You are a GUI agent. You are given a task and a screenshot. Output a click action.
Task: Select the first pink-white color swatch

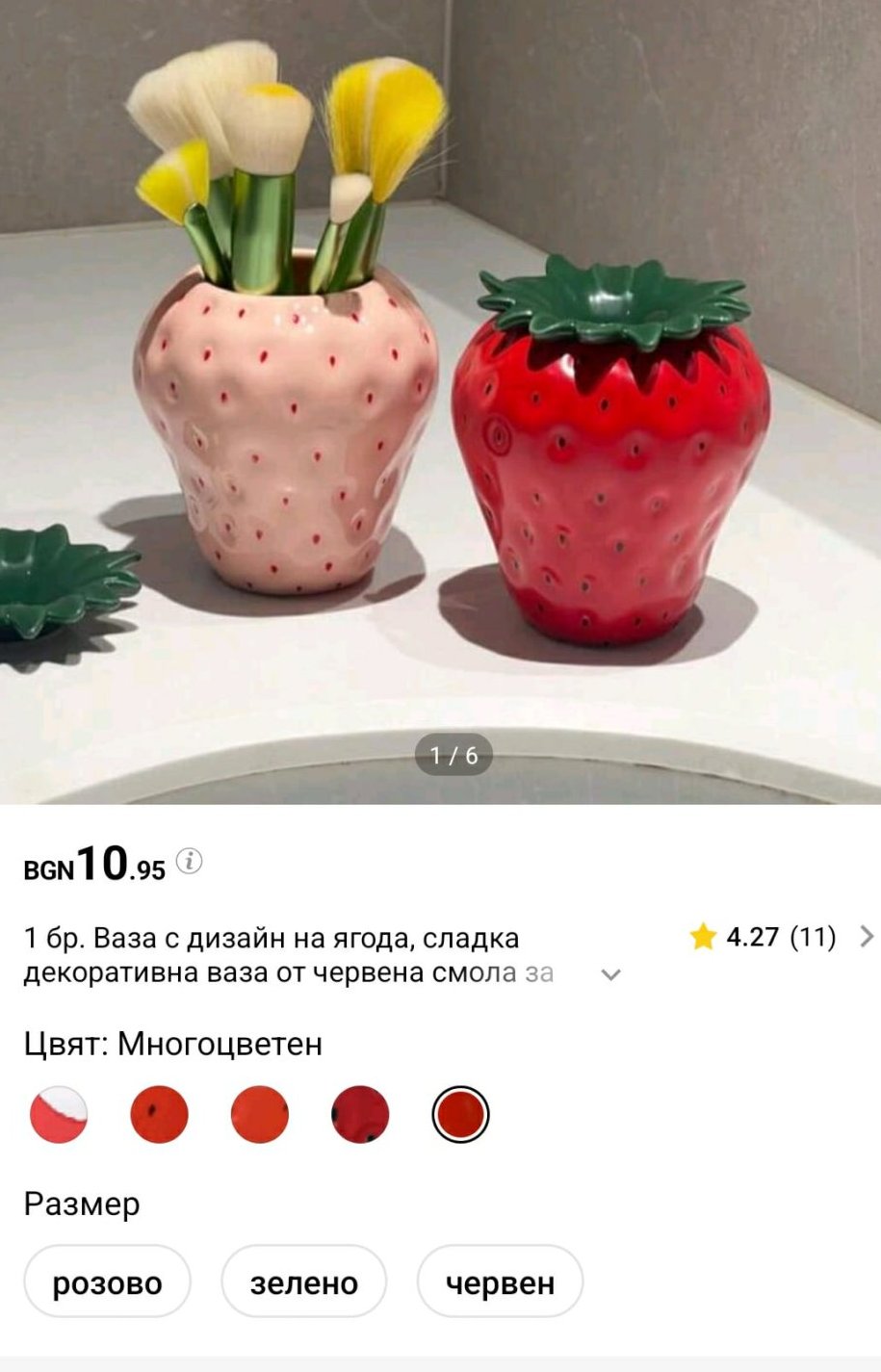59,1115
